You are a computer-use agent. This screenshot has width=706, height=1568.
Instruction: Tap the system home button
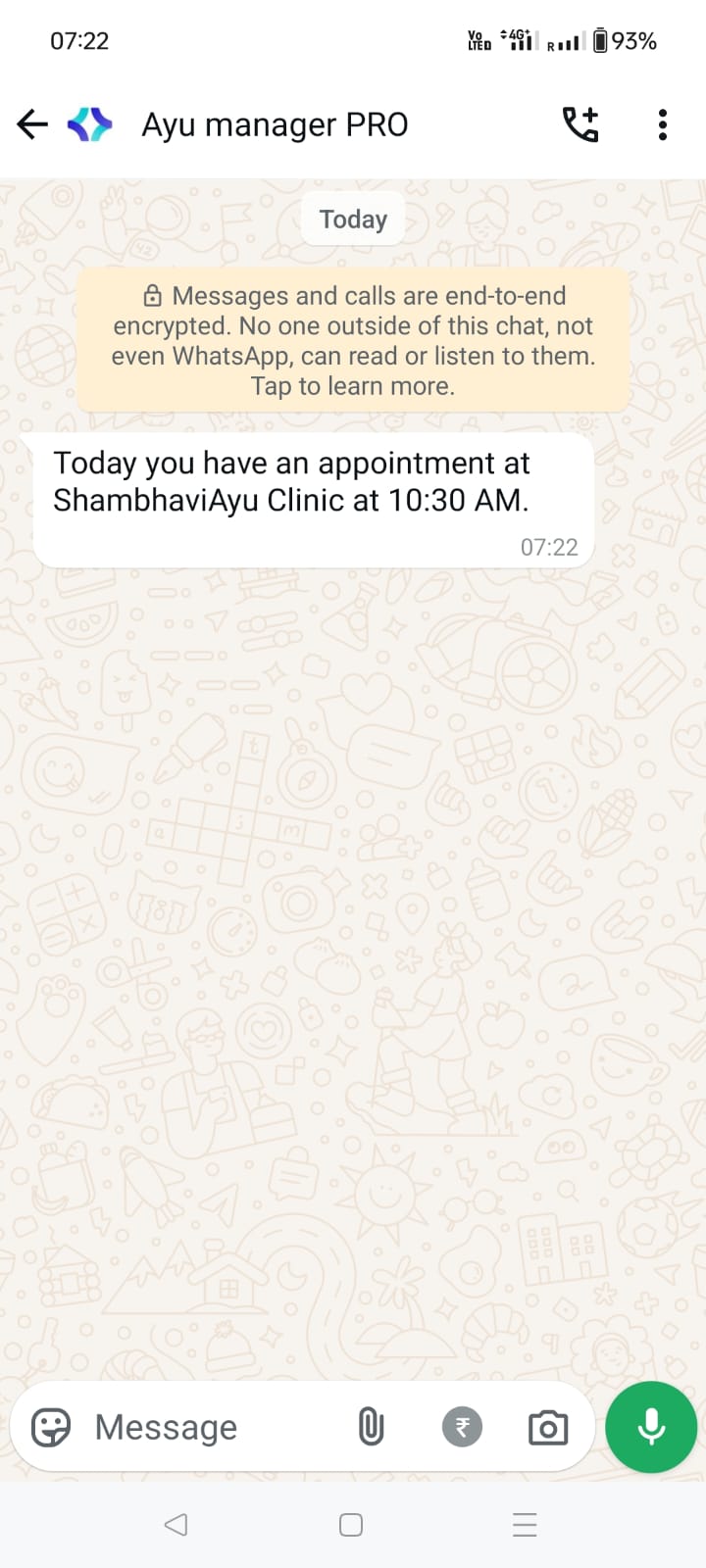click(351, 1525)
